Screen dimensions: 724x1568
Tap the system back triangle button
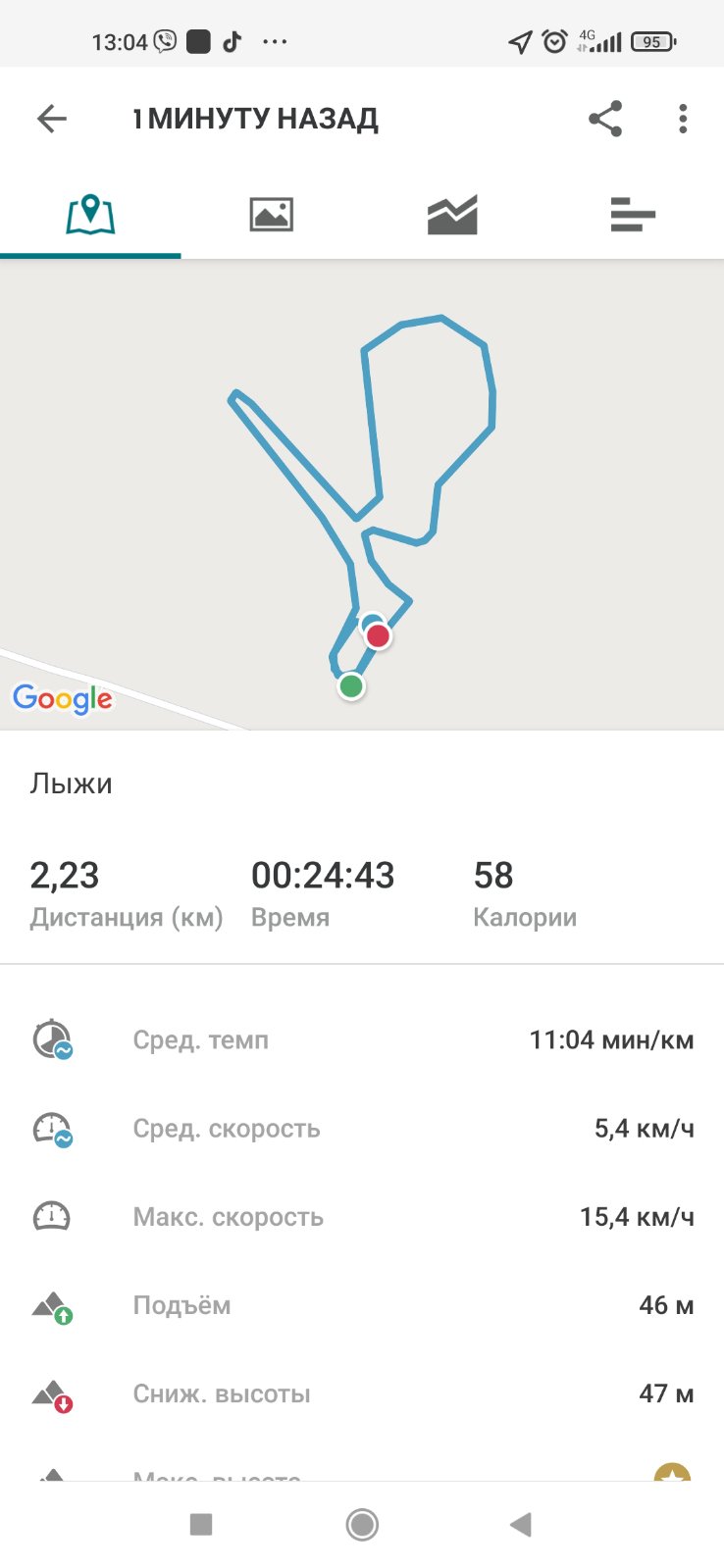pos(521,1524)
